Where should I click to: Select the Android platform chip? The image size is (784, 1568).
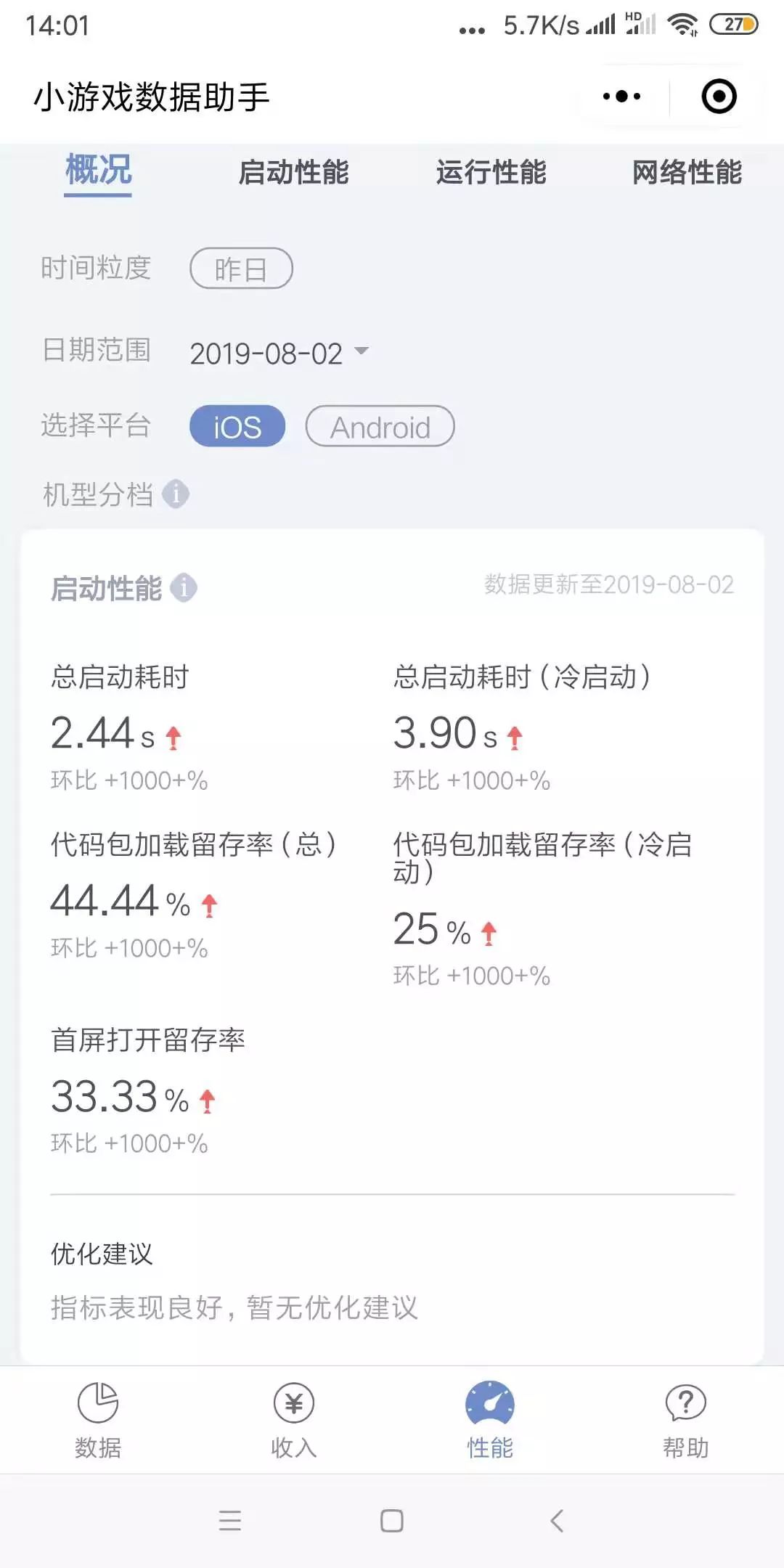[x=380, y=426]
